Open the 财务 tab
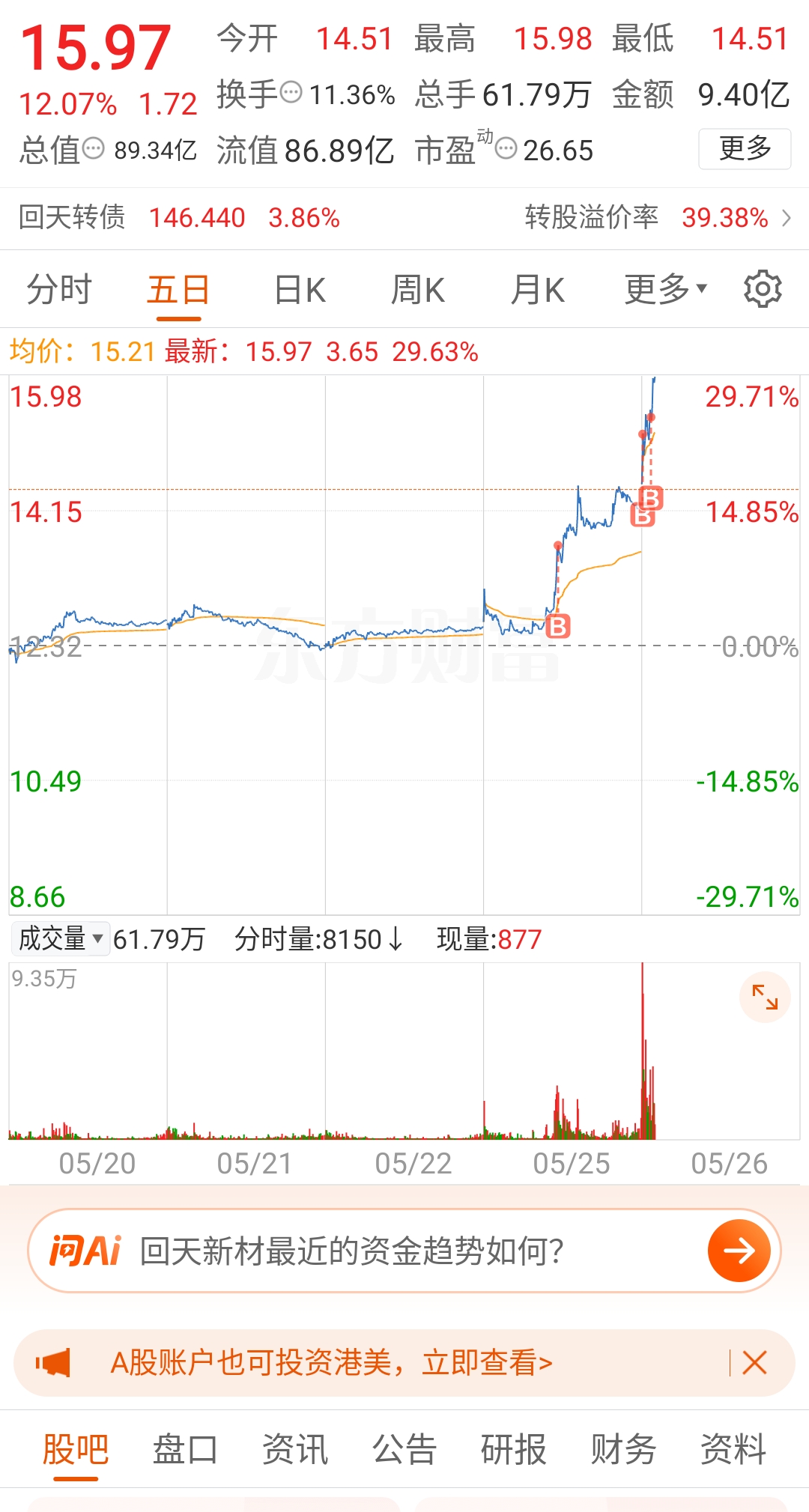This screenshot has height=1512, width=809. coord(623,1449)
